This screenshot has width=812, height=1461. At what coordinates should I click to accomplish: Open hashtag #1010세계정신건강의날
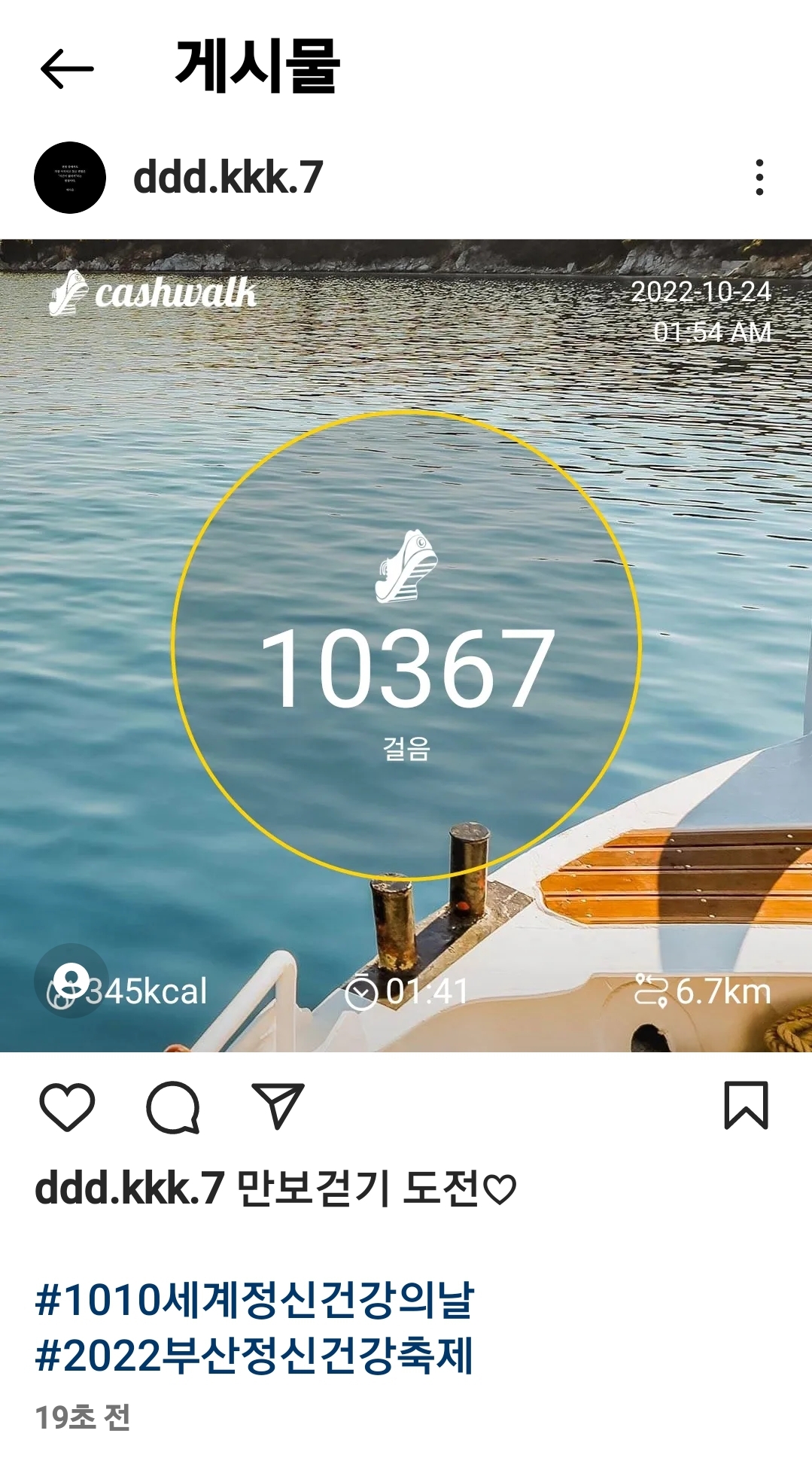pyautogui.click(x=254, y=1300)
